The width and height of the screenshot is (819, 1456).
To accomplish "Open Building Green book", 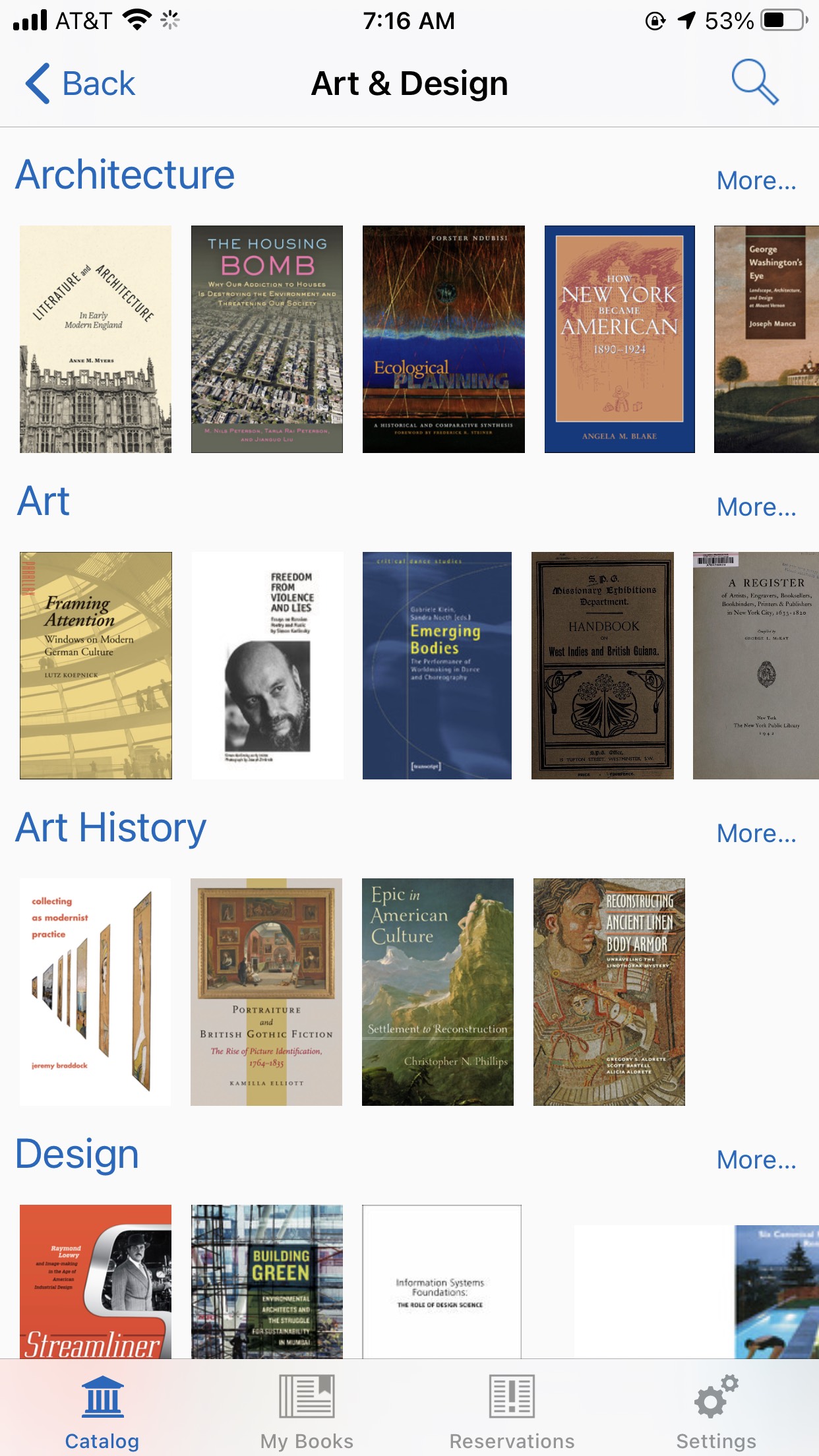I will [267, 1281].
